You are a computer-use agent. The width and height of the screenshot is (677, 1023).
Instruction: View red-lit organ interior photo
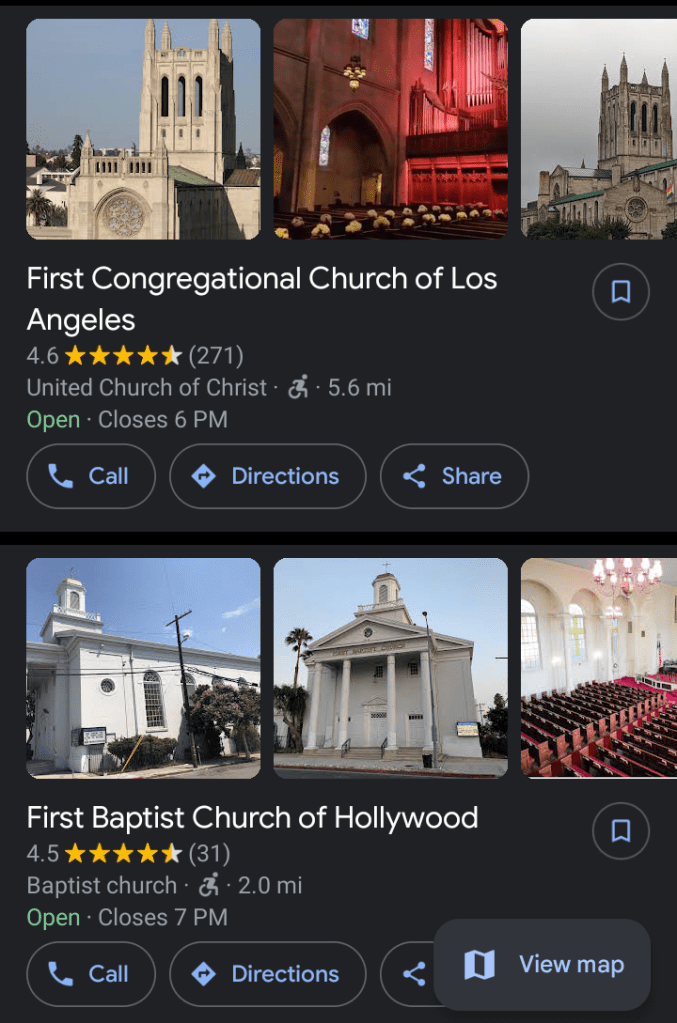tap(390, 129)
